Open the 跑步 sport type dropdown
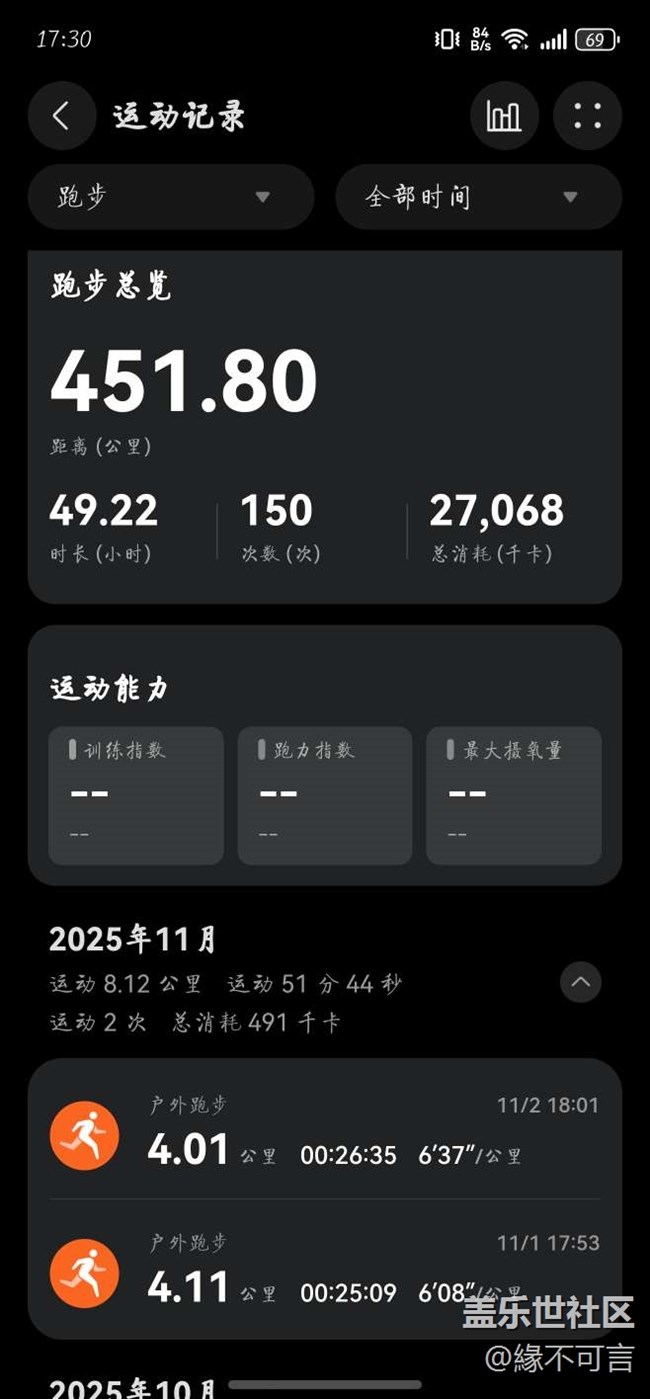Screen dimensions: 650x1399 click(171, 197)
